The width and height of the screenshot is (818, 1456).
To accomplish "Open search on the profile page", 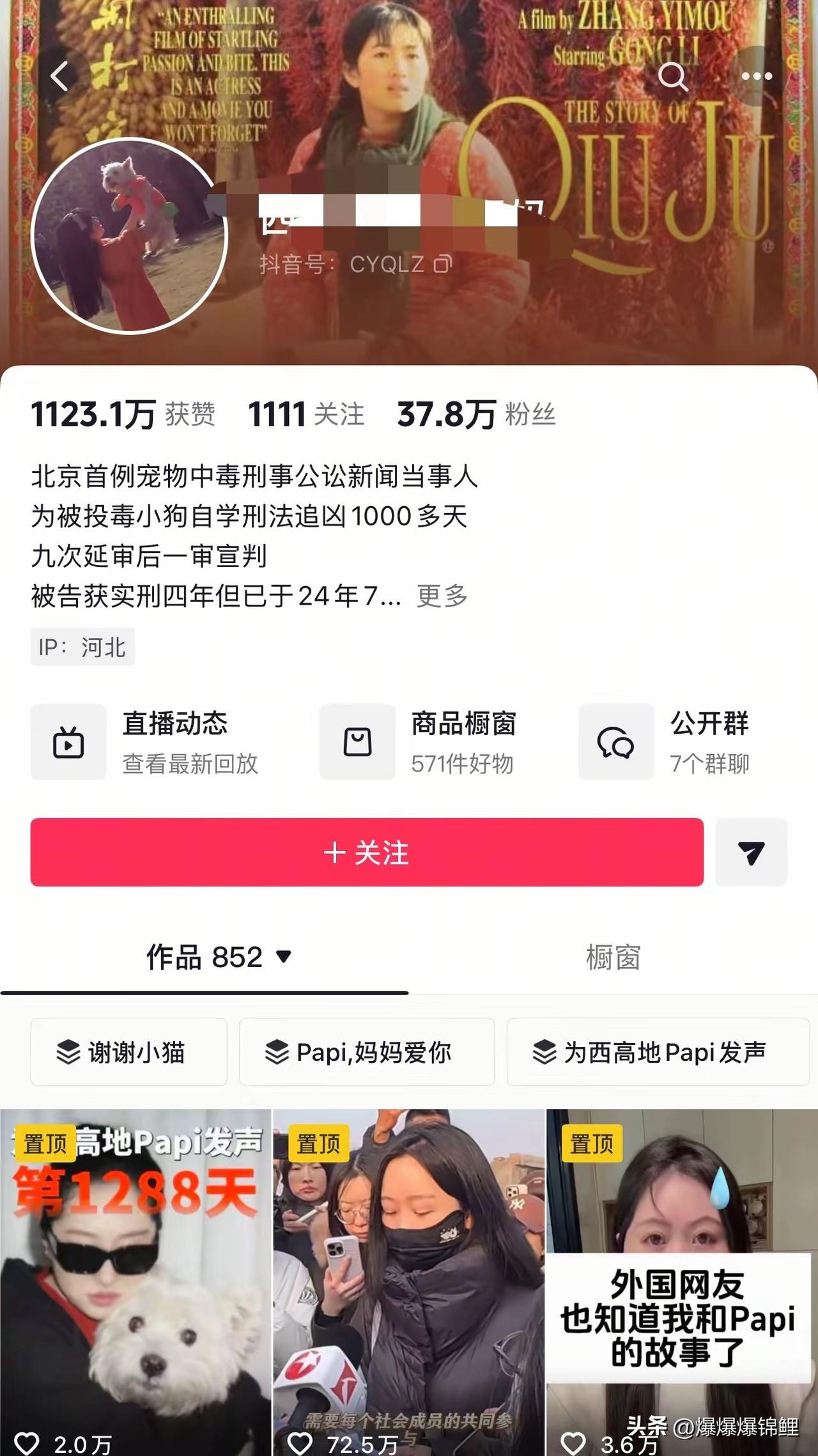I will click(672, 77).
